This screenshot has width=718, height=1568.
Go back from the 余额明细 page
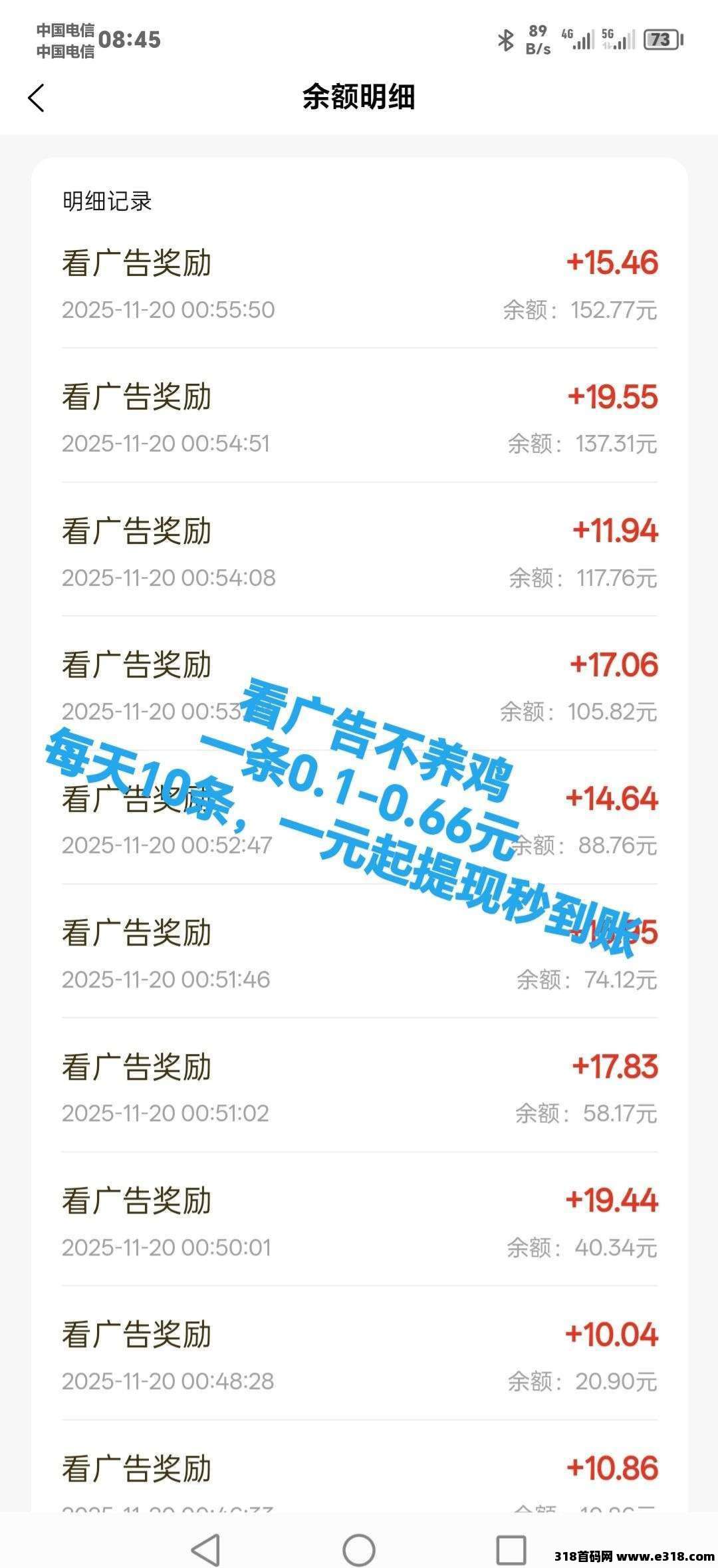37,98
